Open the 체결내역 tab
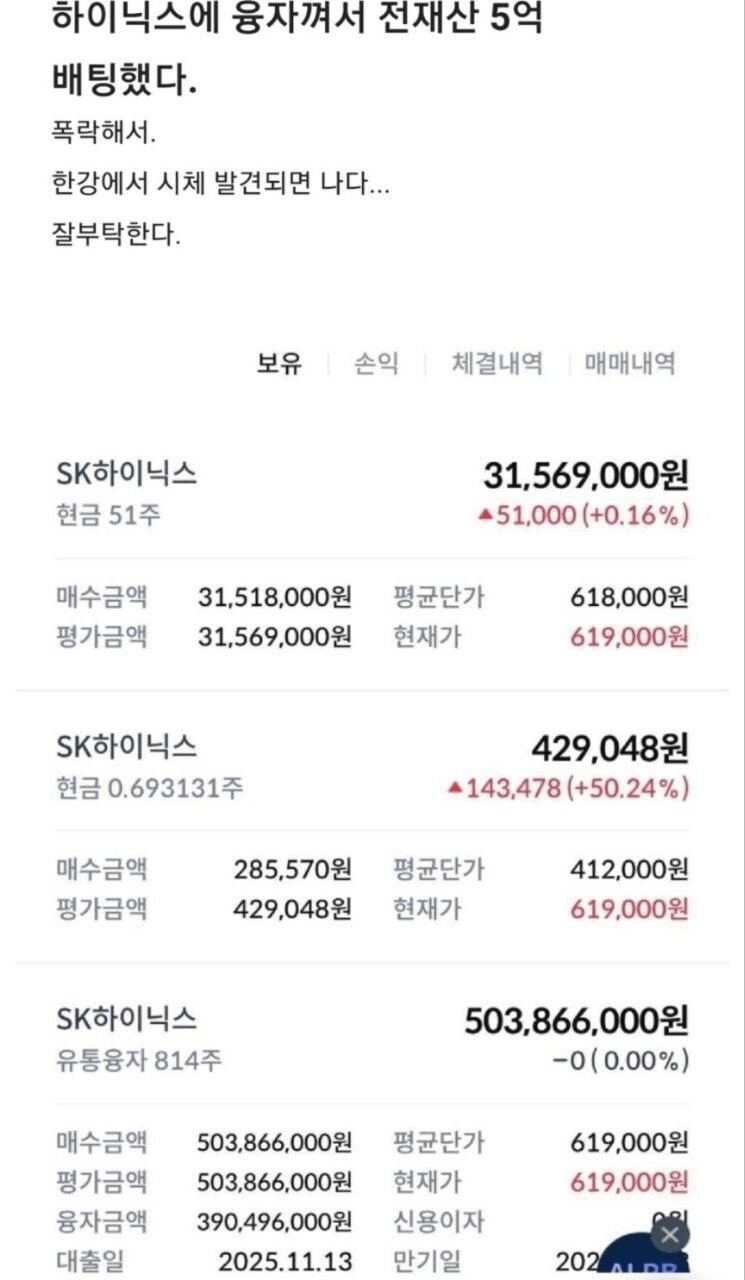The width and height of the screenshot is (745, 1280). tap(499, 365)
